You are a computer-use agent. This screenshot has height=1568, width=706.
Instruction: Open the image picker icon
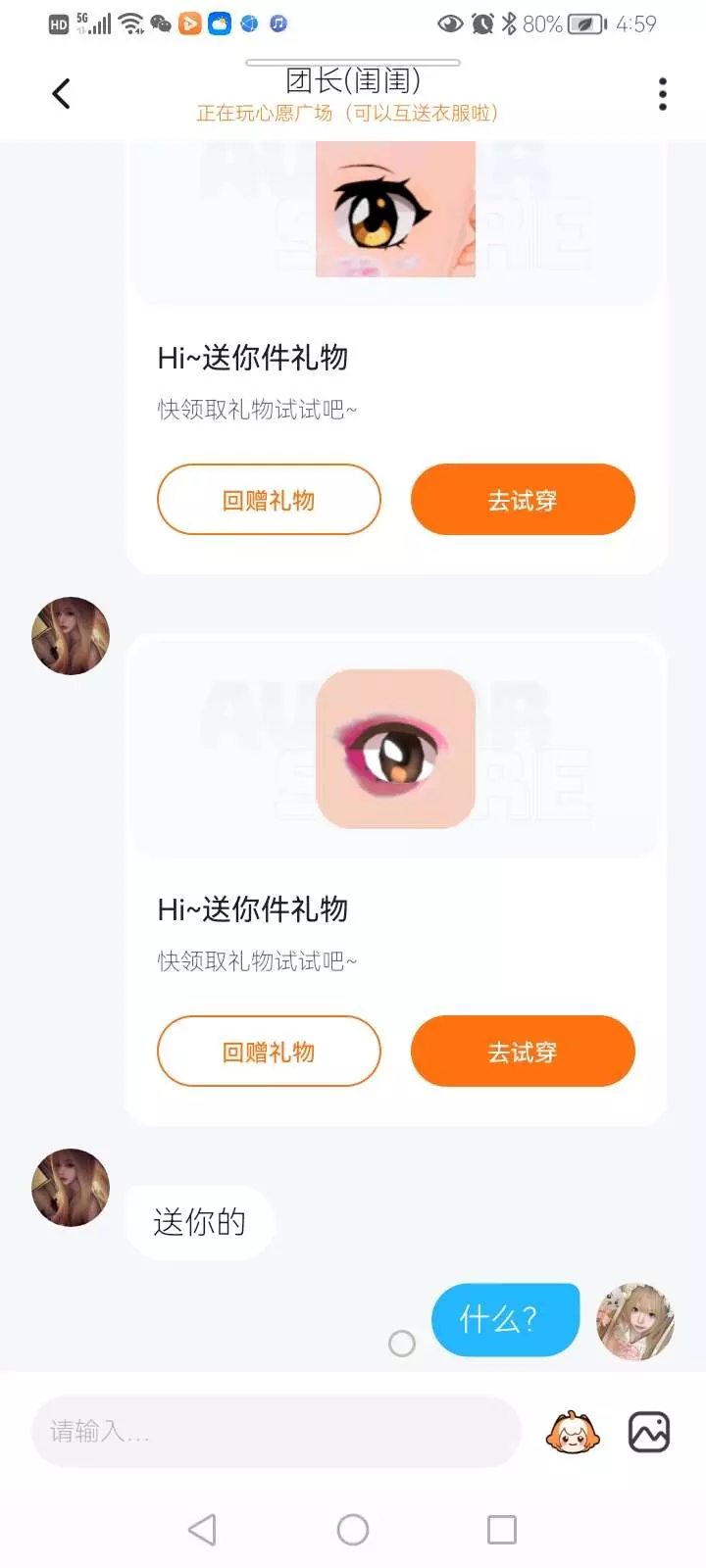[x=649, y=1433]
